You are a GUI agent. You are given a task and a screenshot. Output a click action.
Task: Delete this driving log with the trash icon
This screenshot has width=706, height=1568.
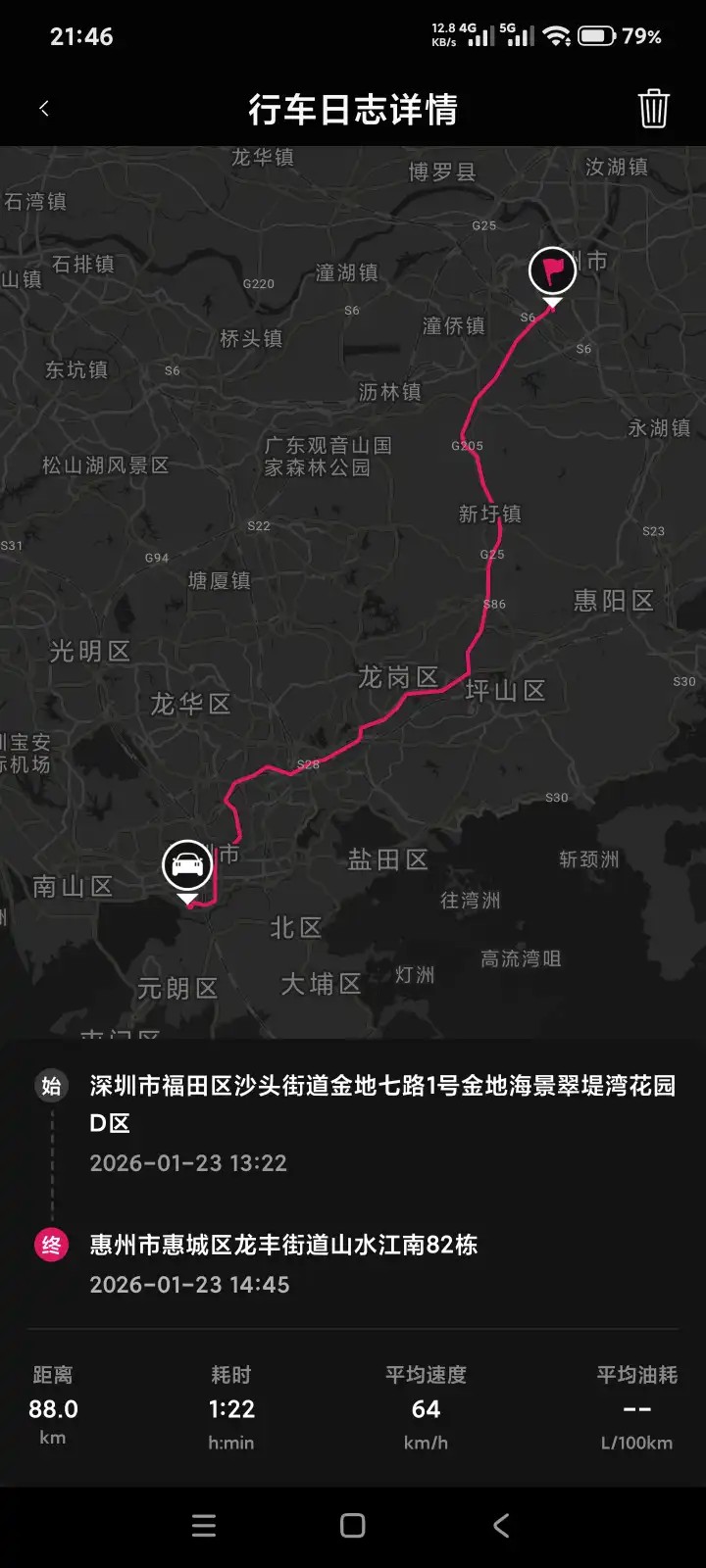click(653, 109)
